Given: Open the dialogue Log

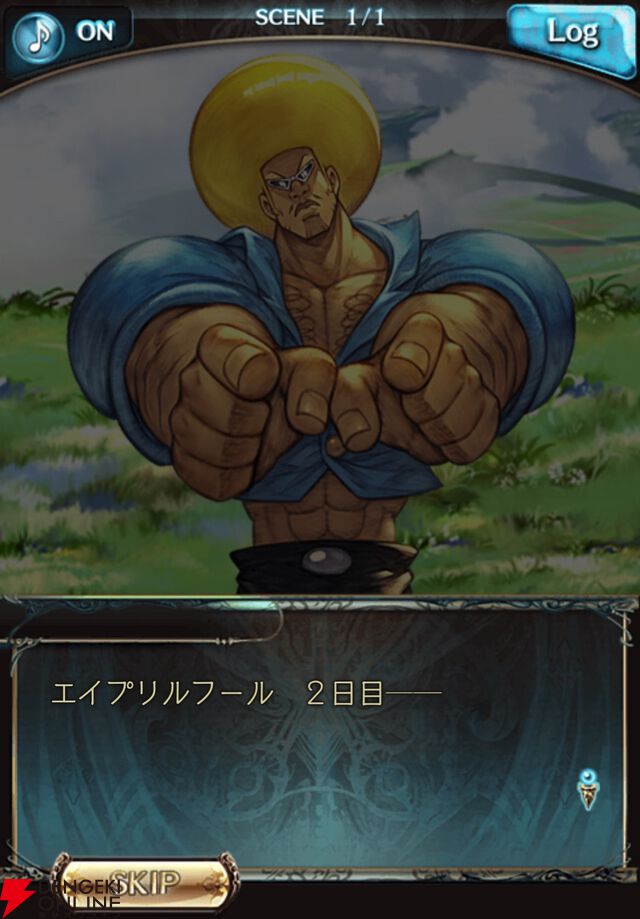Looking at the screenshot, I should tap(570, 33).
